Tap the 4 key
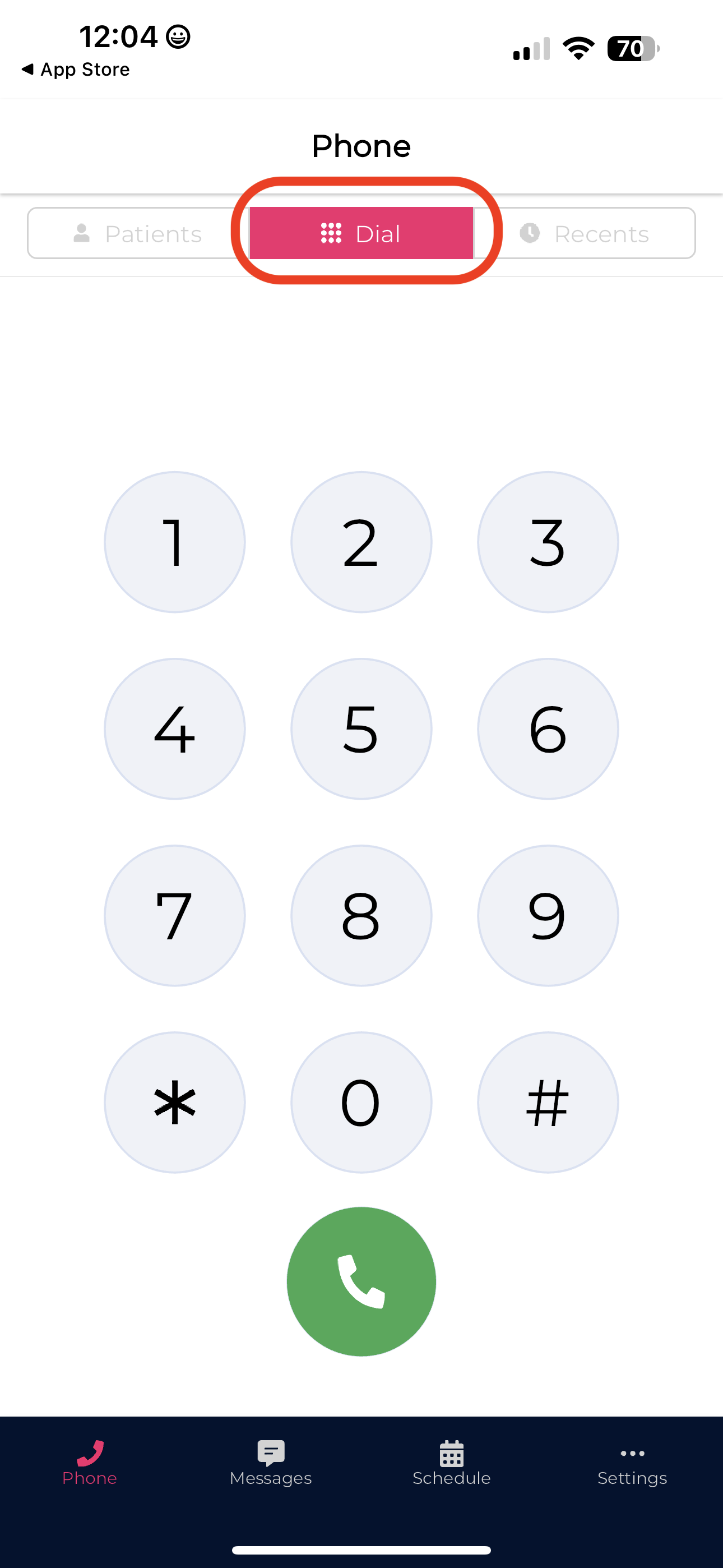Viewport: 723px width, 1568px height. click(x=175, y=728)
